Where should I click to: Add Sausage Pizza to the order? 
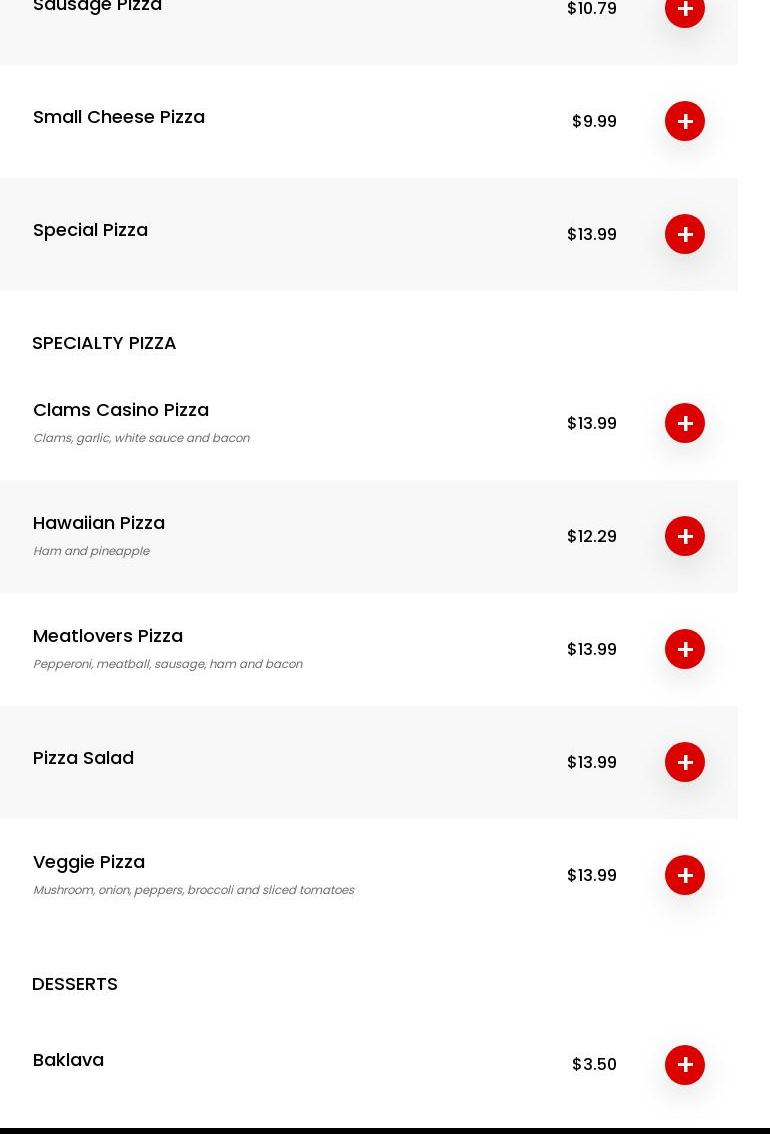pos(685,10)
